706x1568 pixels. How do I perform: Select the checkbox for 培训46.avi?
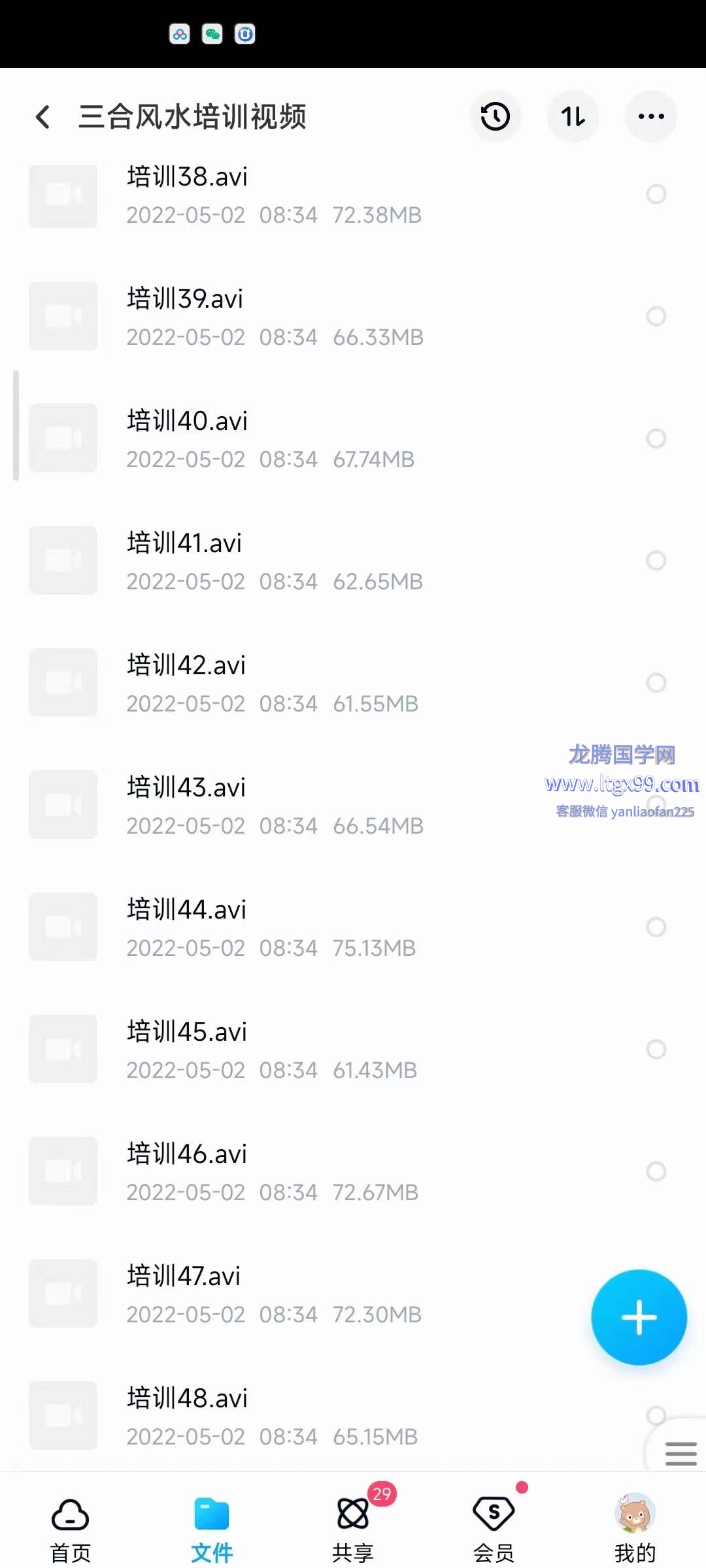pyautogui.click(x=656, y=1171)
